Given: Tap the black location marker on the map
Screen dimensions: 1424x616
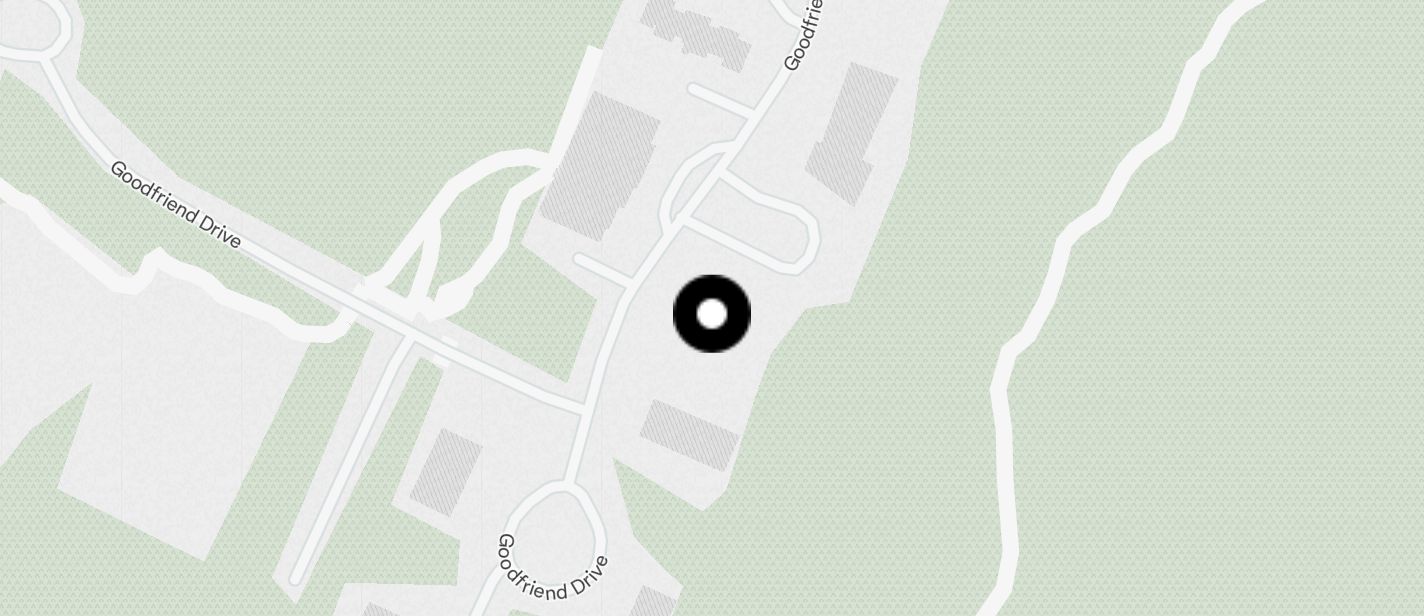Looking at the screenshot, I should [x=711, y=314].
